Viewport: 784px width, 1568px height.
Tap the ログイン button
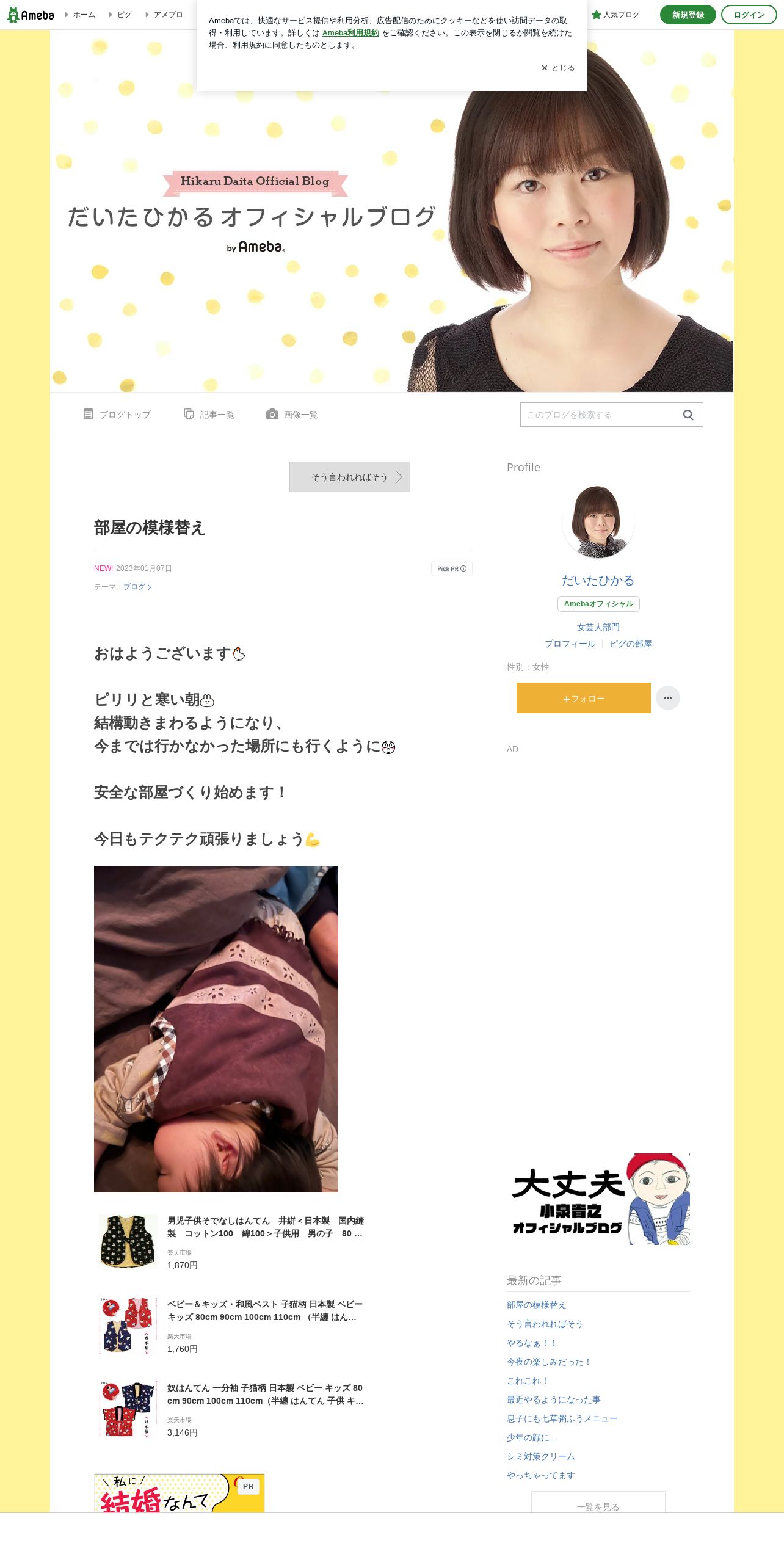pos(749,15)
